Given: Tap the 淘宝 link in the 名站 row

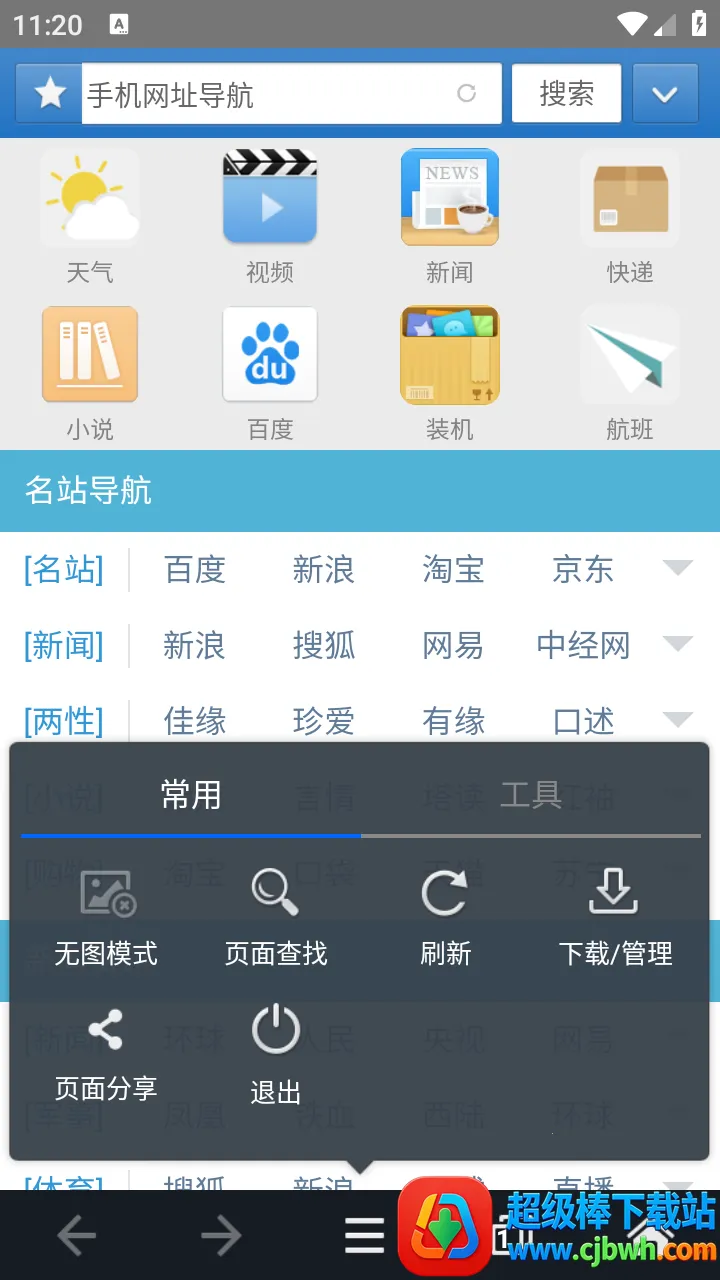Looking at the screenshot, I should coord(453,570).
